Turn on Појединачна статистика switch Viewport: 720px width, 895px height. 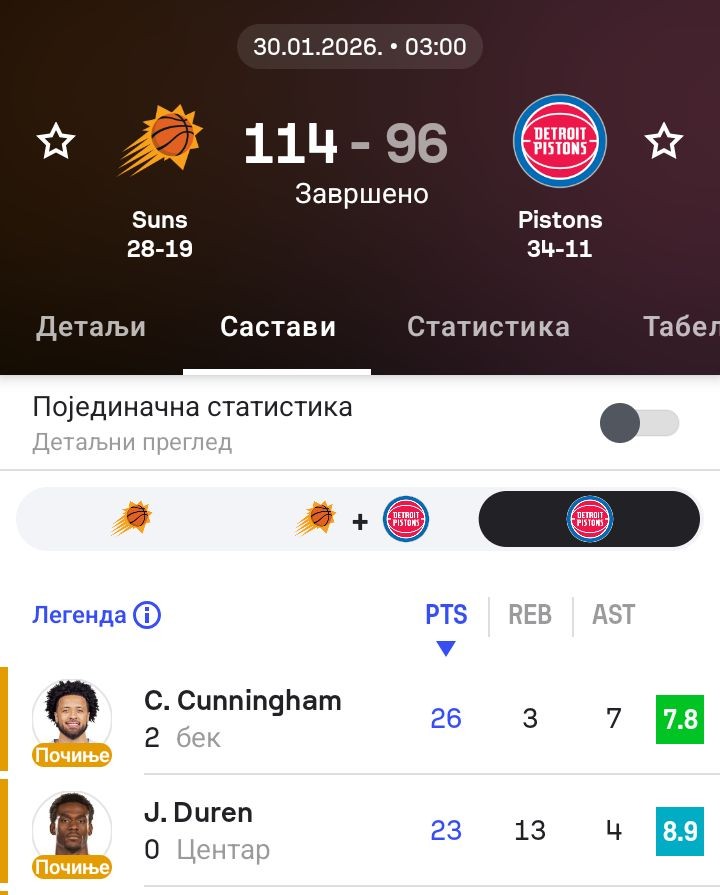[x=639, y=423]
